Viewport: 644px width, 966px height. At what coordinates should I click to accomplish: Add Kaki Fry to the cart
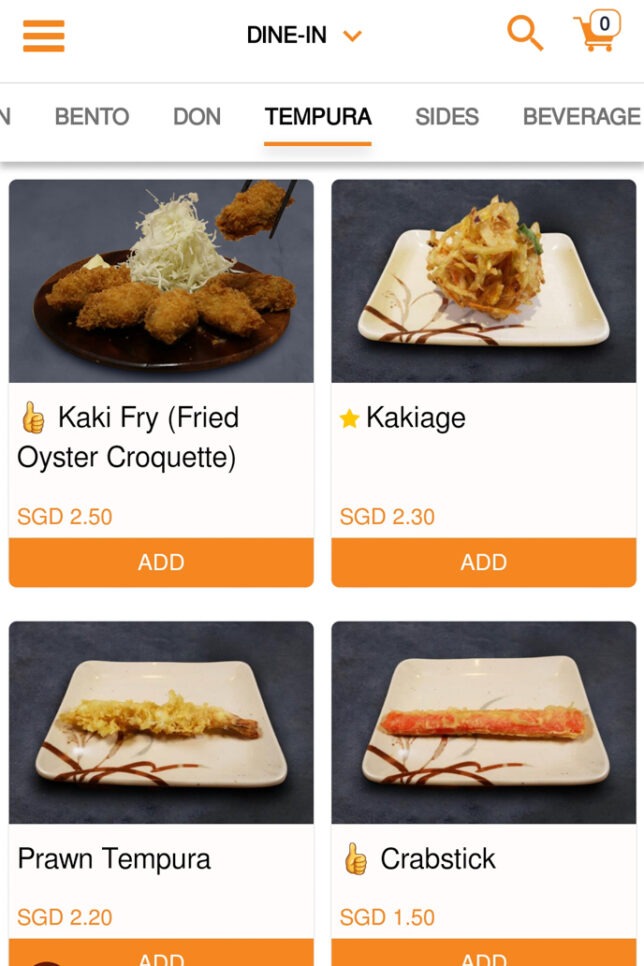(x=161, y=562)
